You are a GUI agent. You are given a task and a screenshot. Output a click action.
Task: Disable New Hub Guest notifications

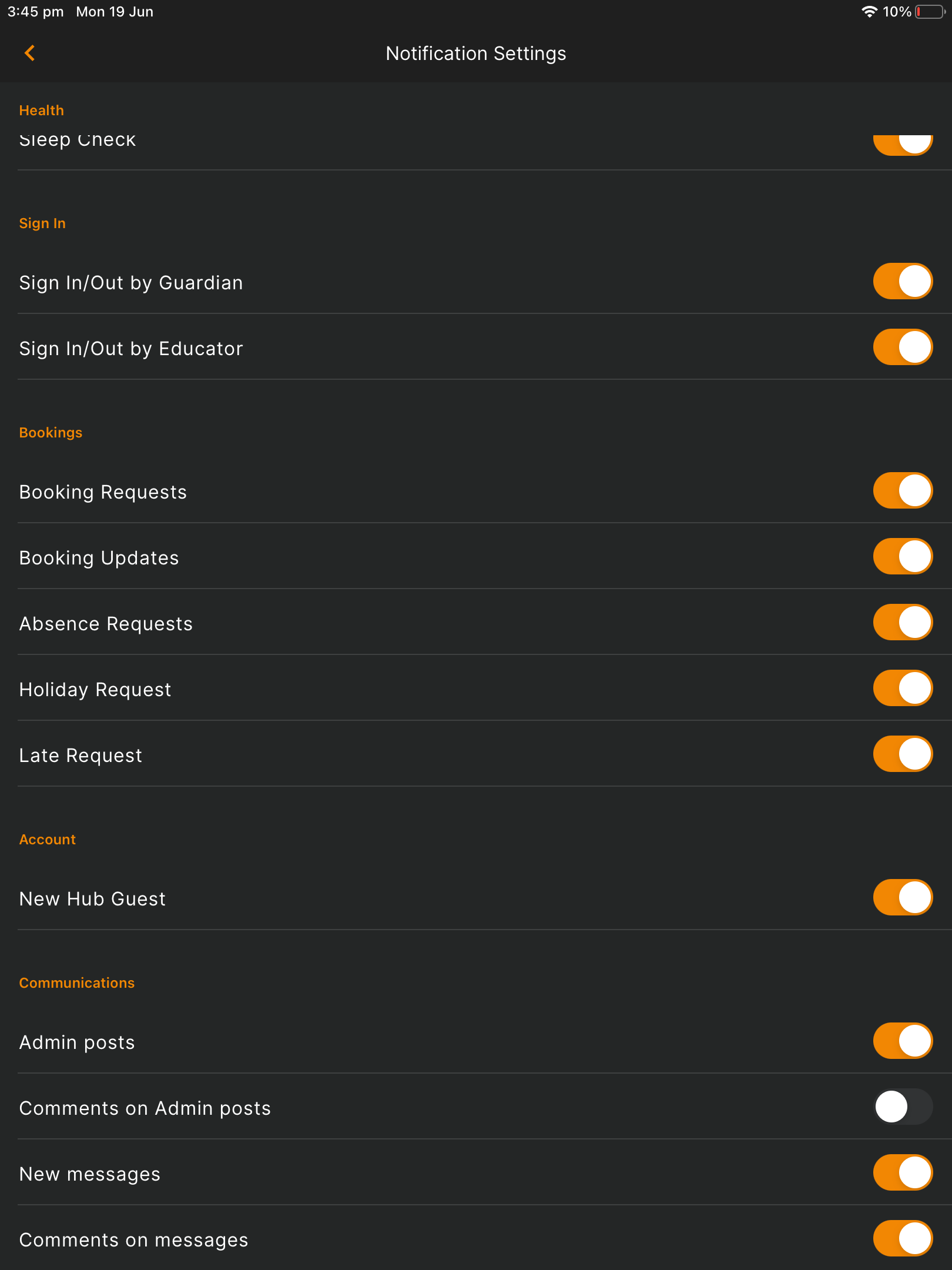coord(903,897)
